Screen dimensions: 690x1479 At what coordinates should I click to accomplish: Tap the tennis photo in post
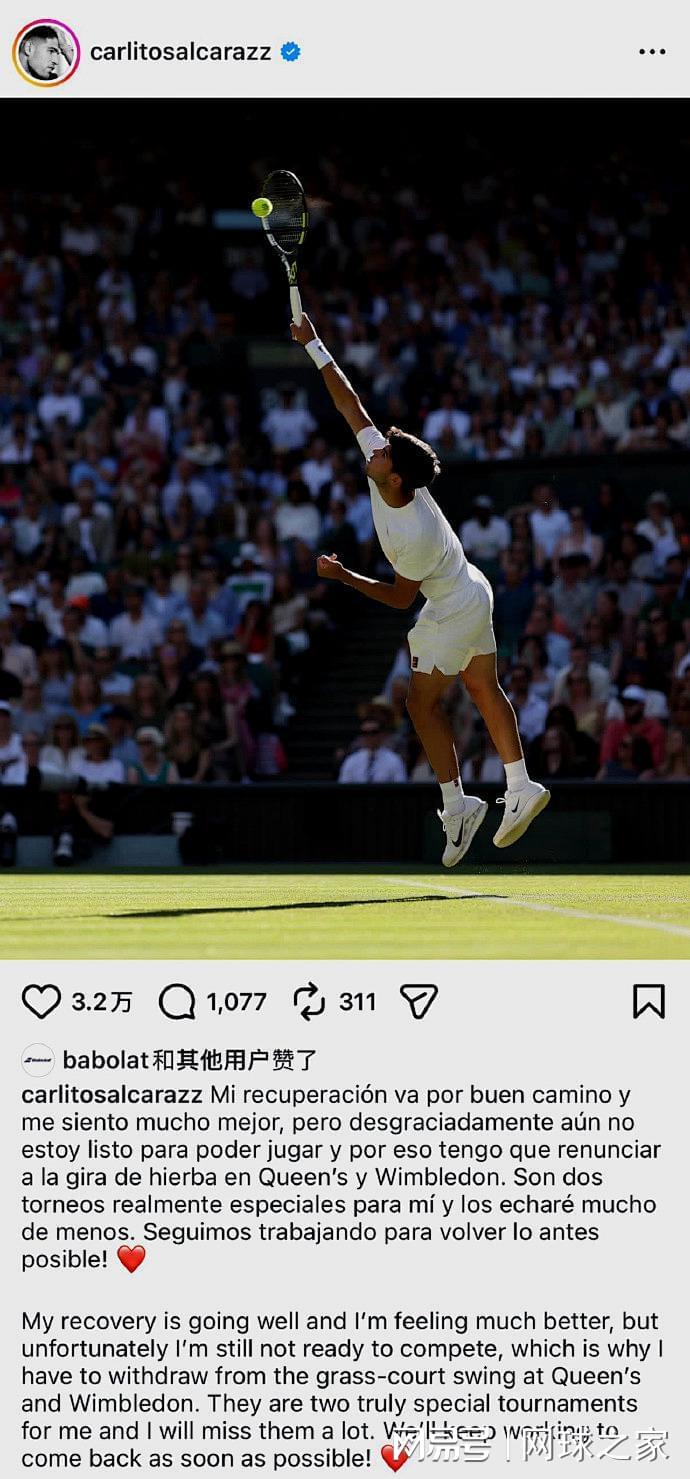345,529
